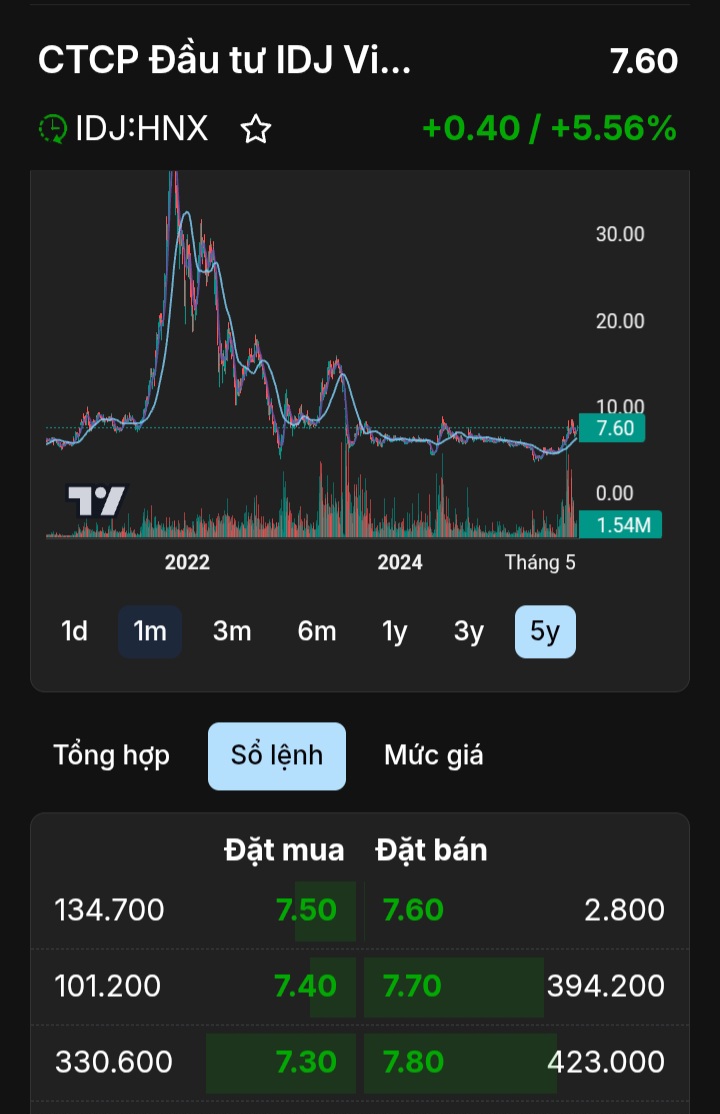Viewport: 720px width, 1114px height.
Task: Select the 1d chart range
Action: (x=75, y=631)
